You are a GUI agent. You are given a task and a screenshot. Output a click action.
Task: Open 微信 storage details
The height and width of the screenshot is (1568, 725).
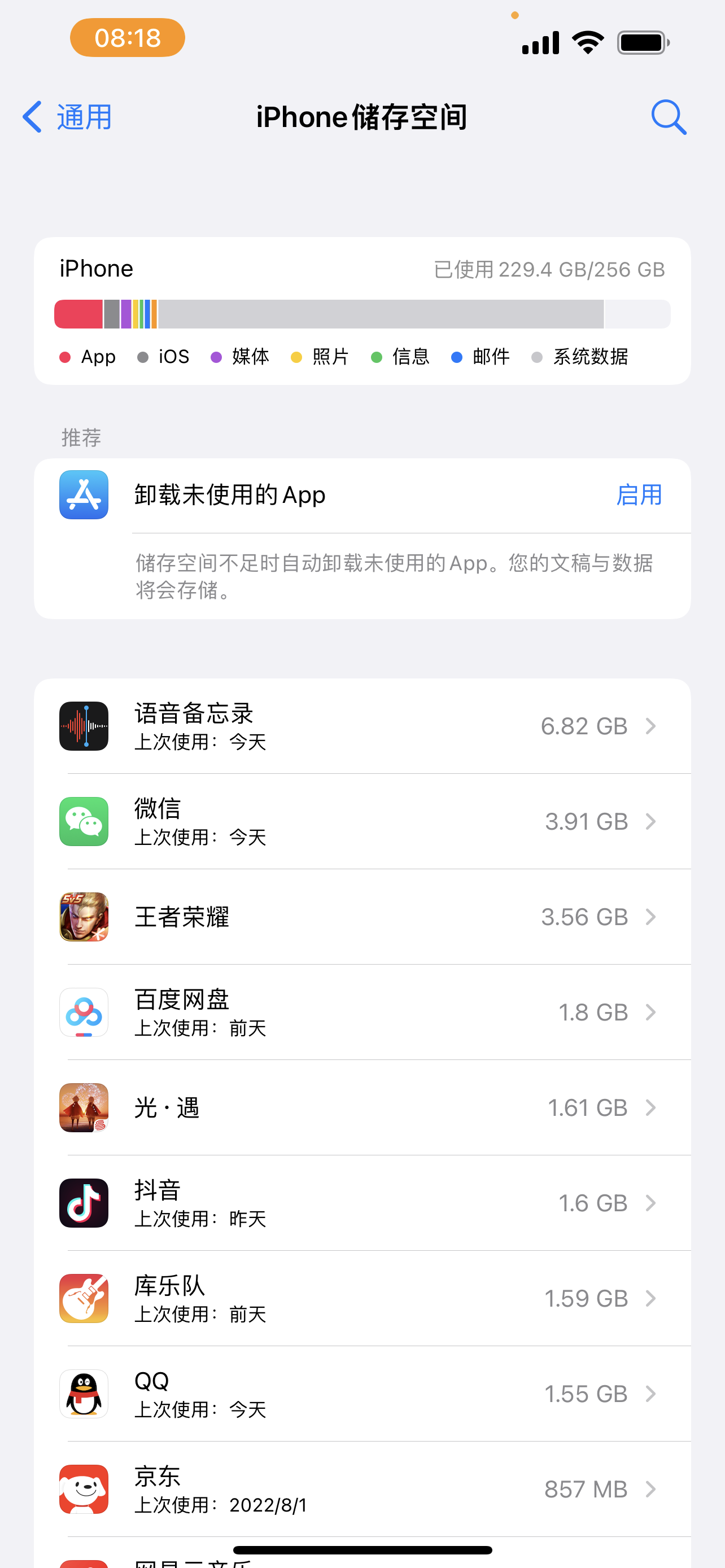tap(362, 822)
